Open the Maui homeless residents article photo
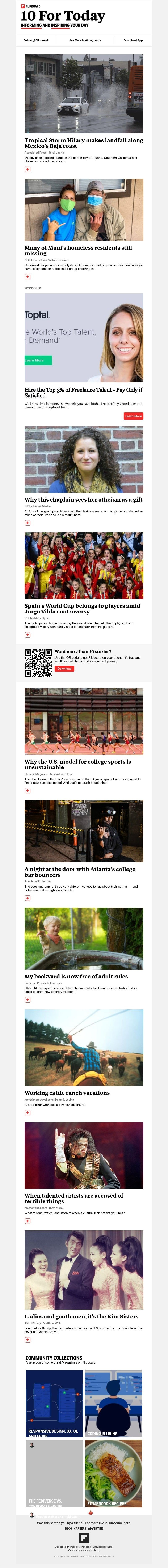 pyautogui.click(x=84, y=210)
